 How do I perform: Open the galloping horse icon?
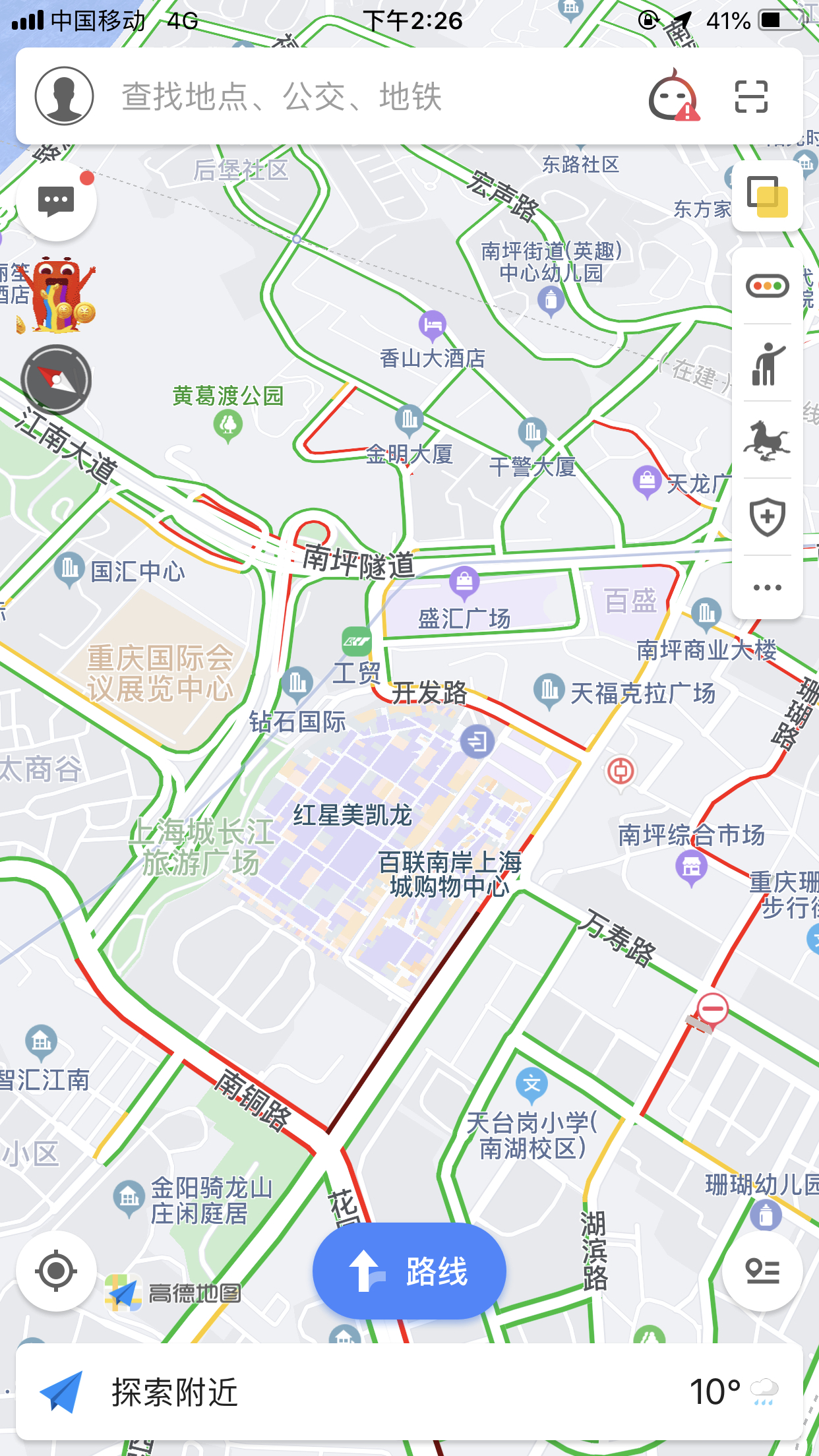click(768, 440)
